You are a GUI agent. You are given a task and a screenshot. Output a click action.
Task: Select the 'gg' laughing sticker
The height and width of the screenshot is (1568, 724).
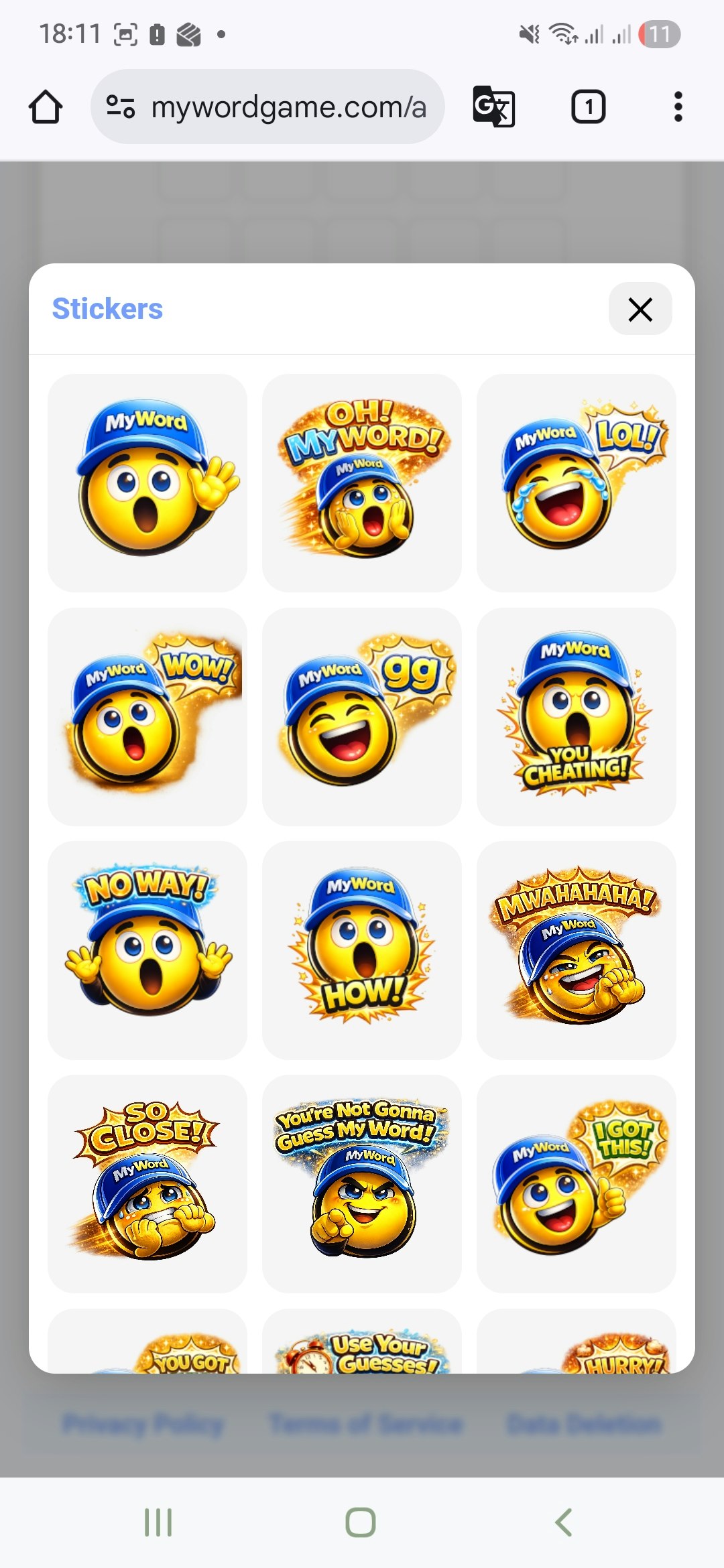point(361,717)
